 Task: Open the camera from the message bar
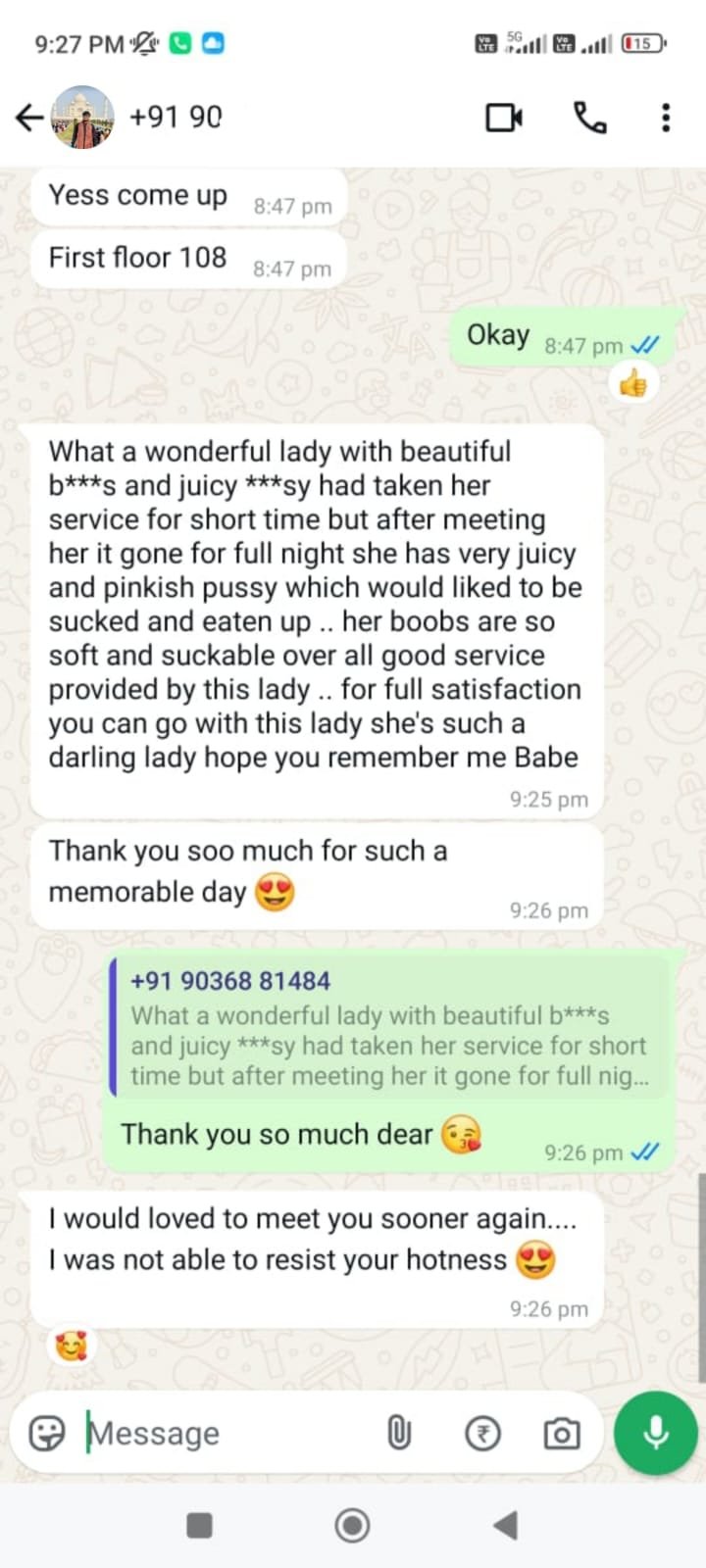pos(562,1434)
